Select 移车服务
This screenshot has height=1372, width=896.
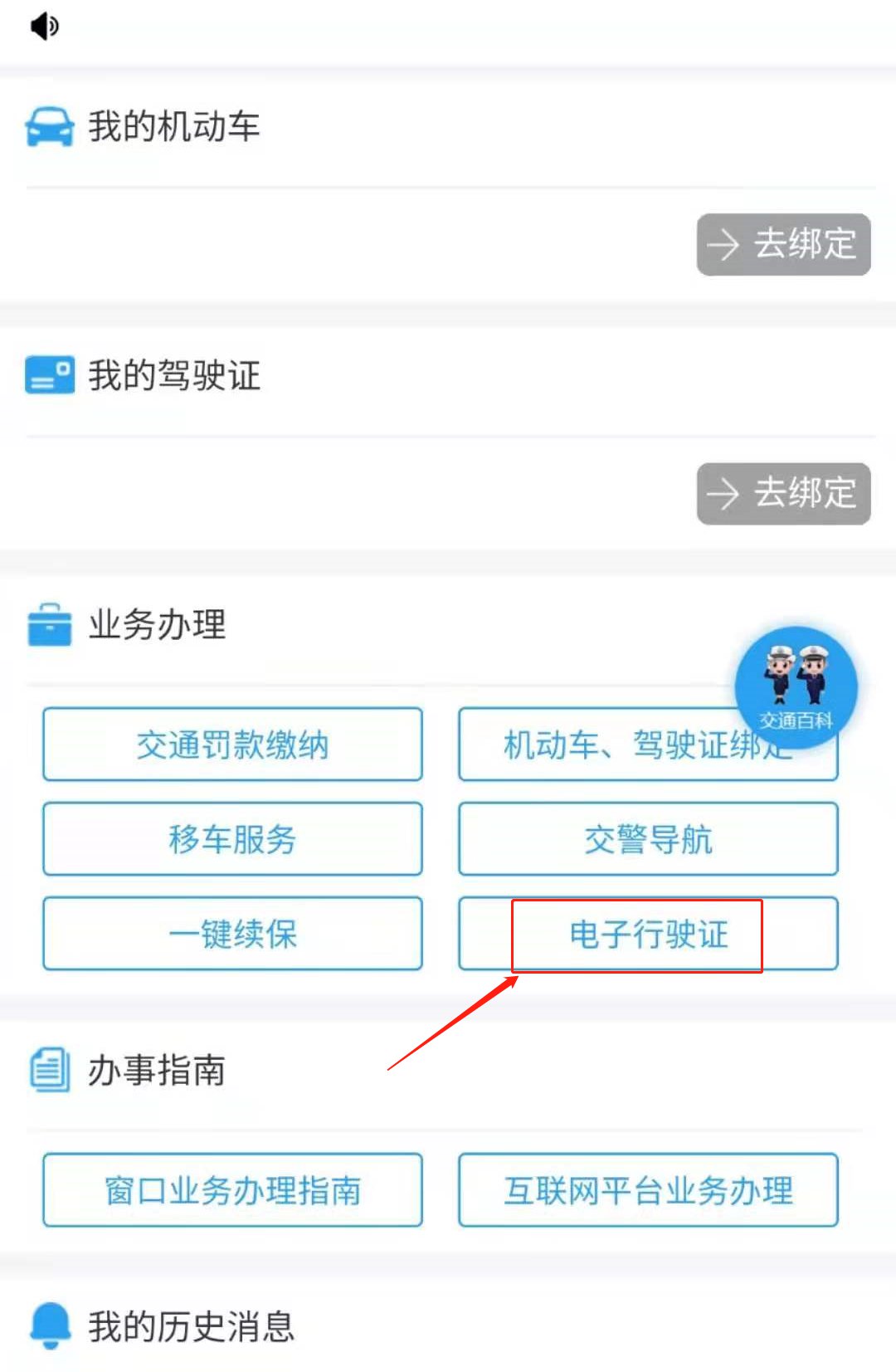[x=232, y=839]
